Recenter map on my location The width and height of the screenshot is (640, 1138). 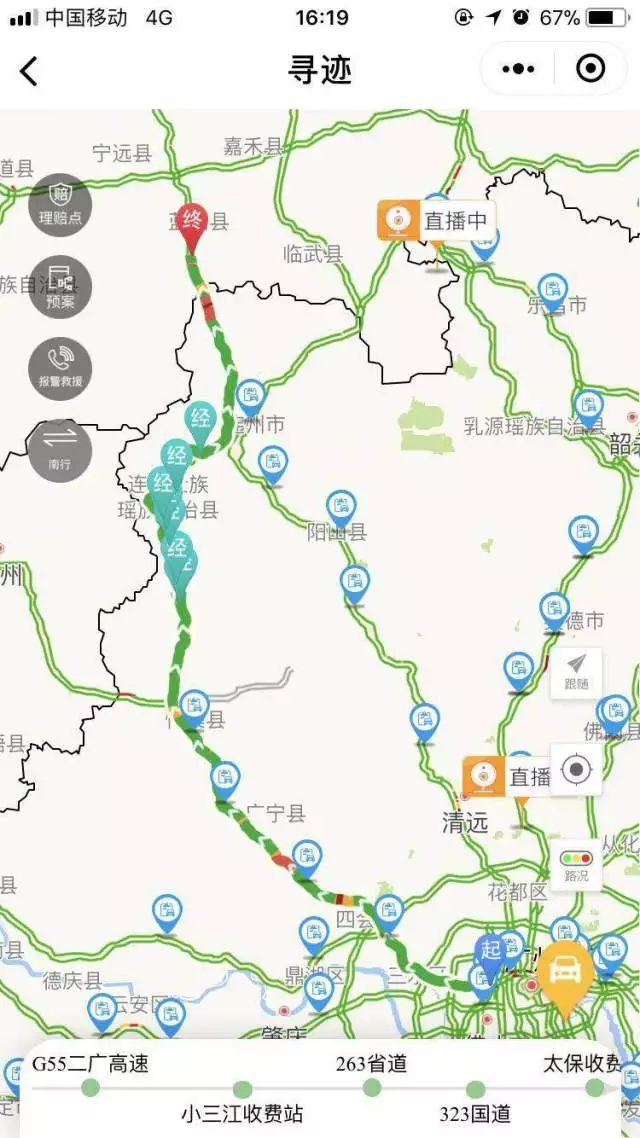[x=577, y=770]
